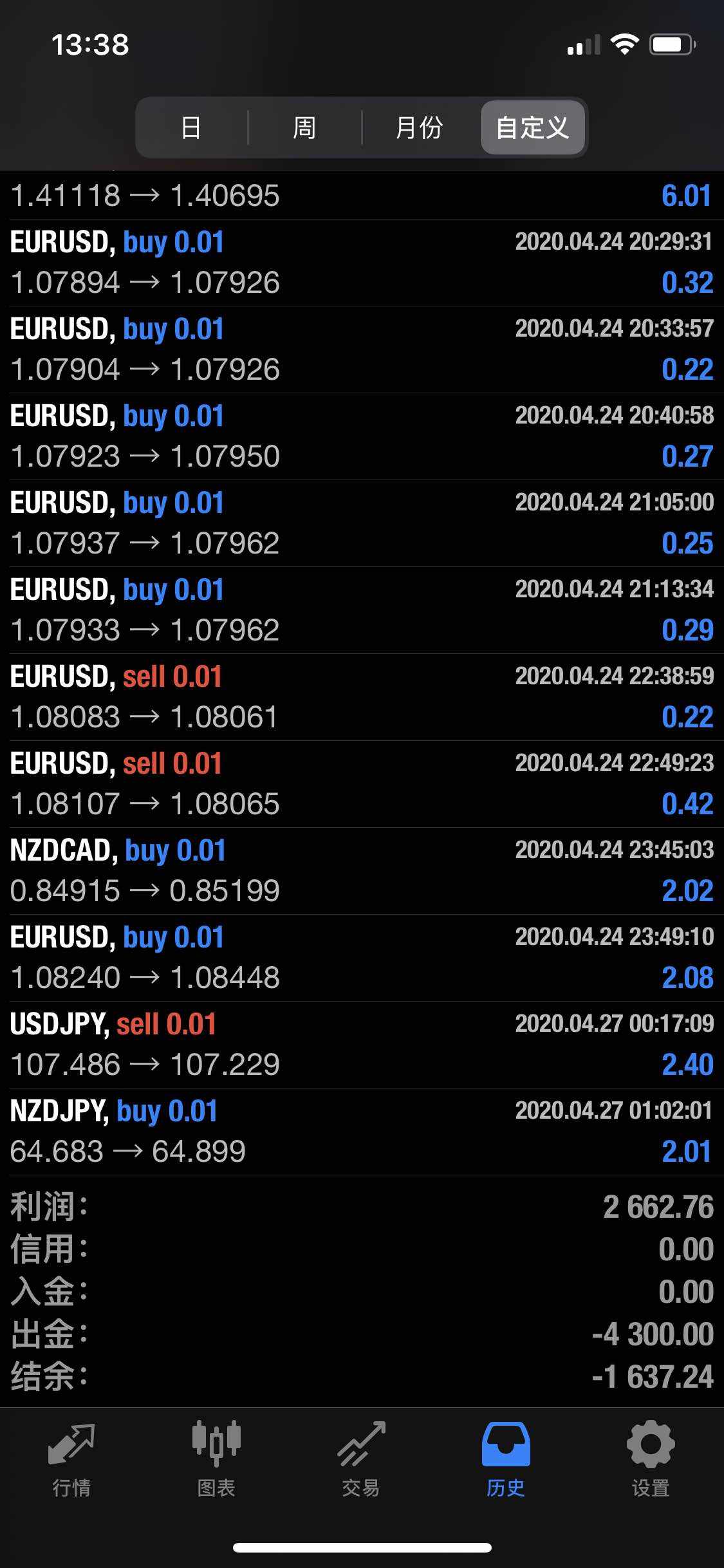Switch to the 日 (day) period
Image resolution: width=724 pixels, height=1568 pixels.
pos(191,127)
